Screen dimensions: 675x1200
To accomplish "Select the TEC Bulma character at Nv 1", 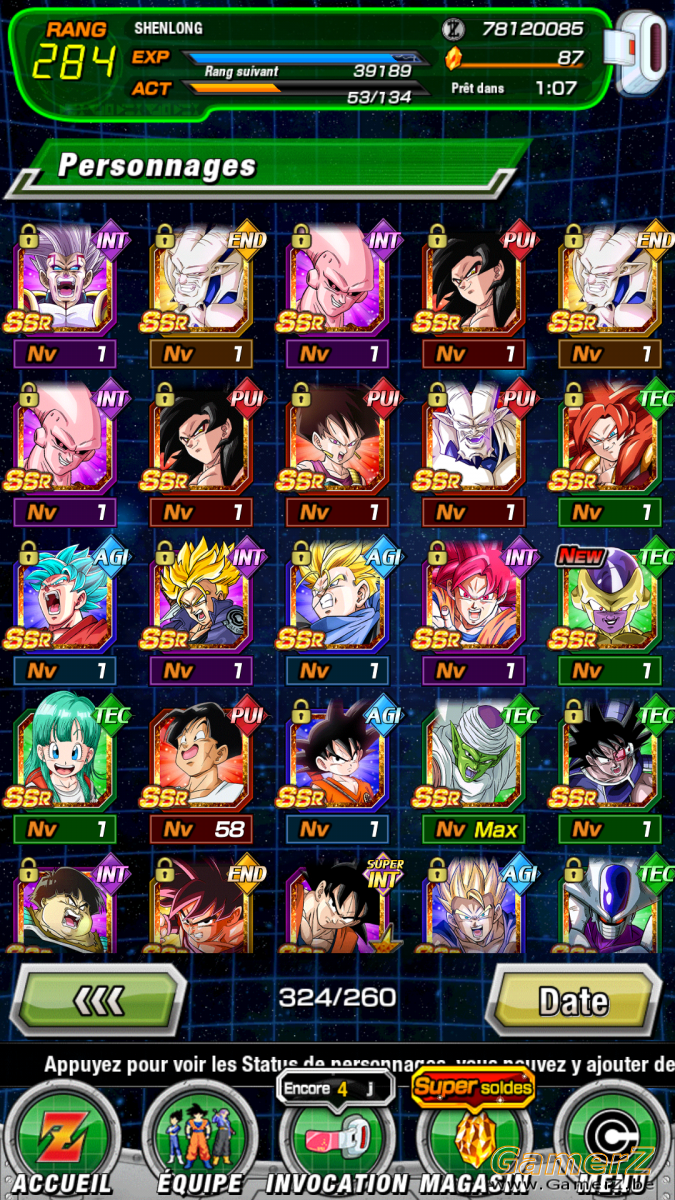I will [x=64, y=772].
